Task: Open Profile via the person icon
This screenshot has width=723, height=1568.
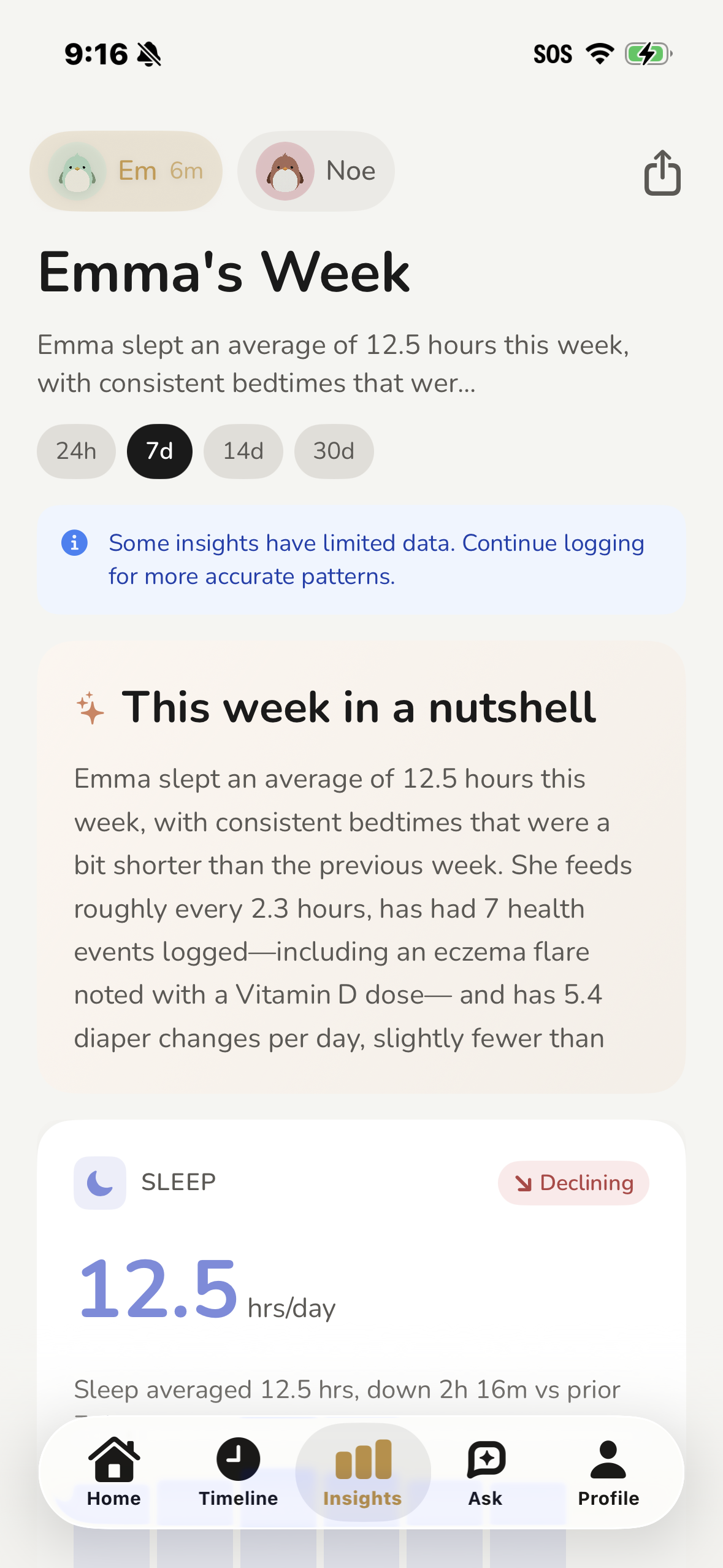Action: [x=608, y=1459]
